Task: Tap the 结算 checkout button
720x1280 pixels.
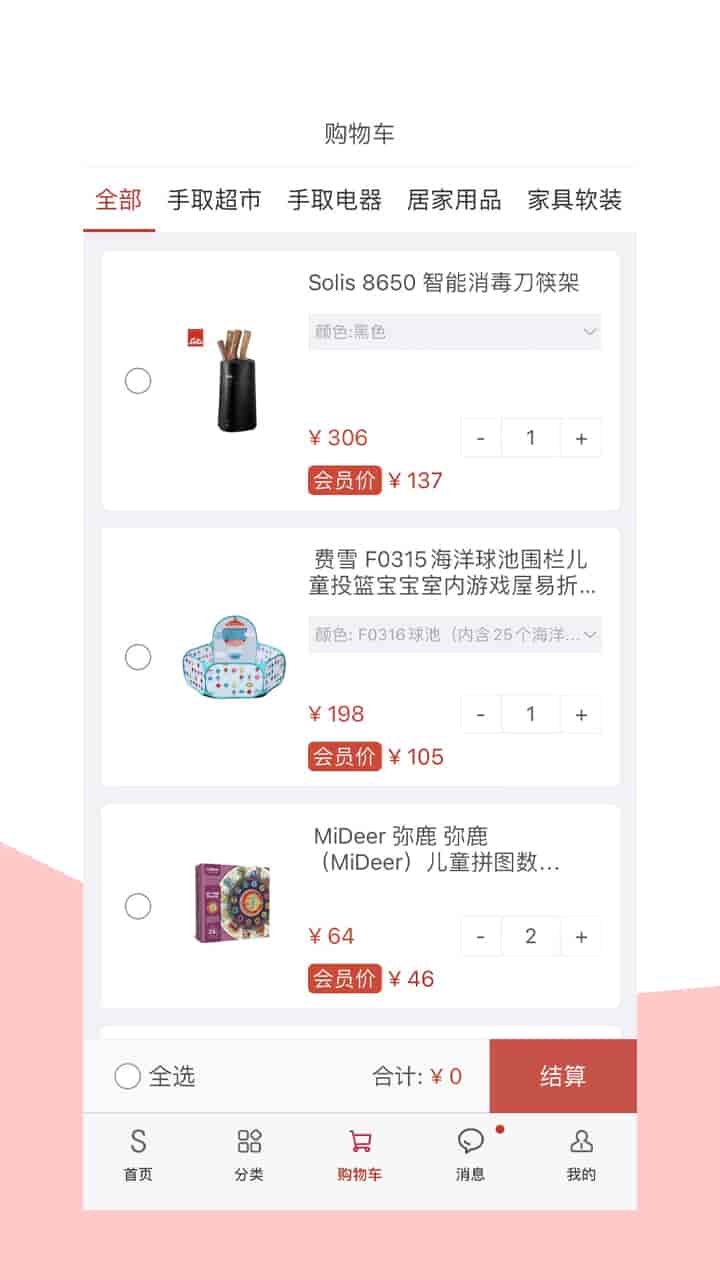Action: tap(562, 1076)
